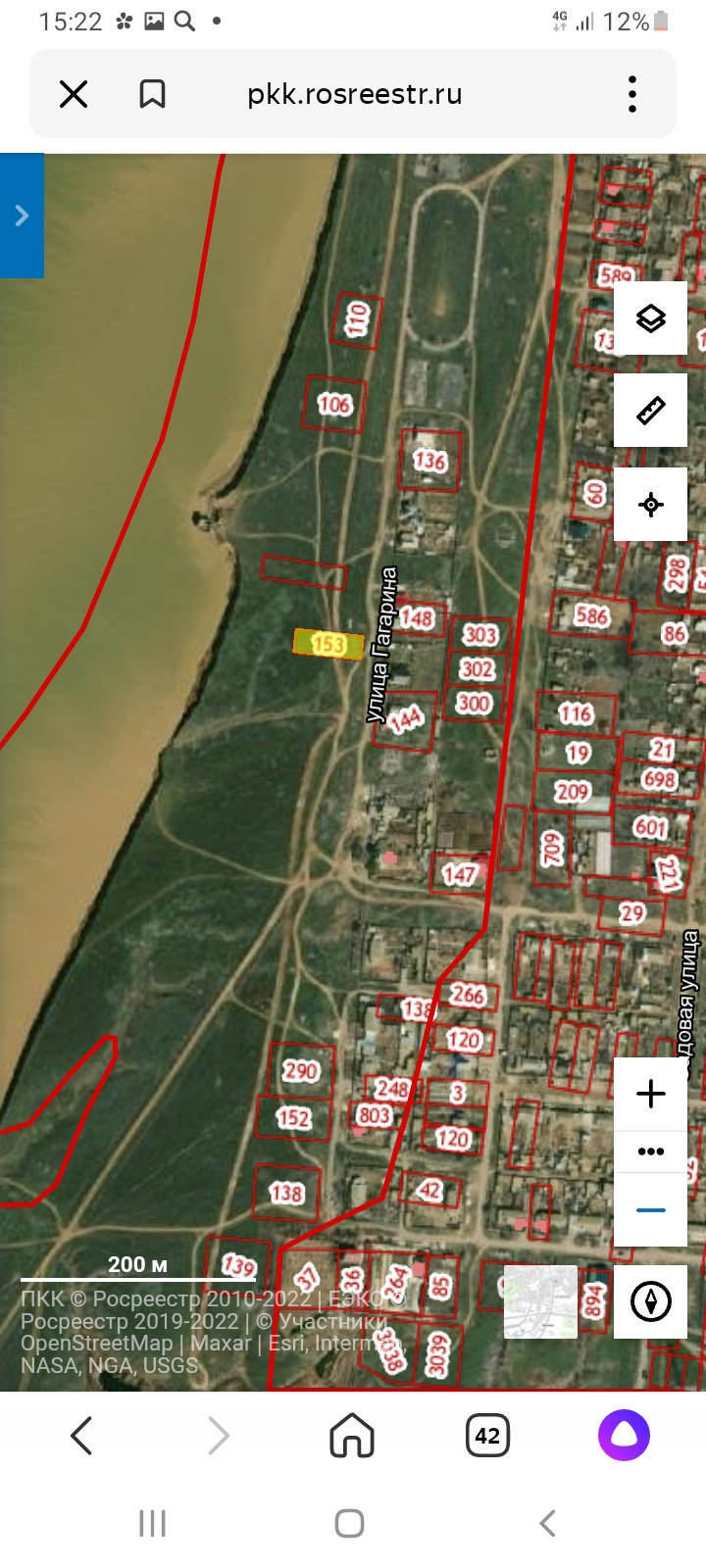Open the map layers selector
This screenshot has width=706, height=1568.
pos(650,318)
